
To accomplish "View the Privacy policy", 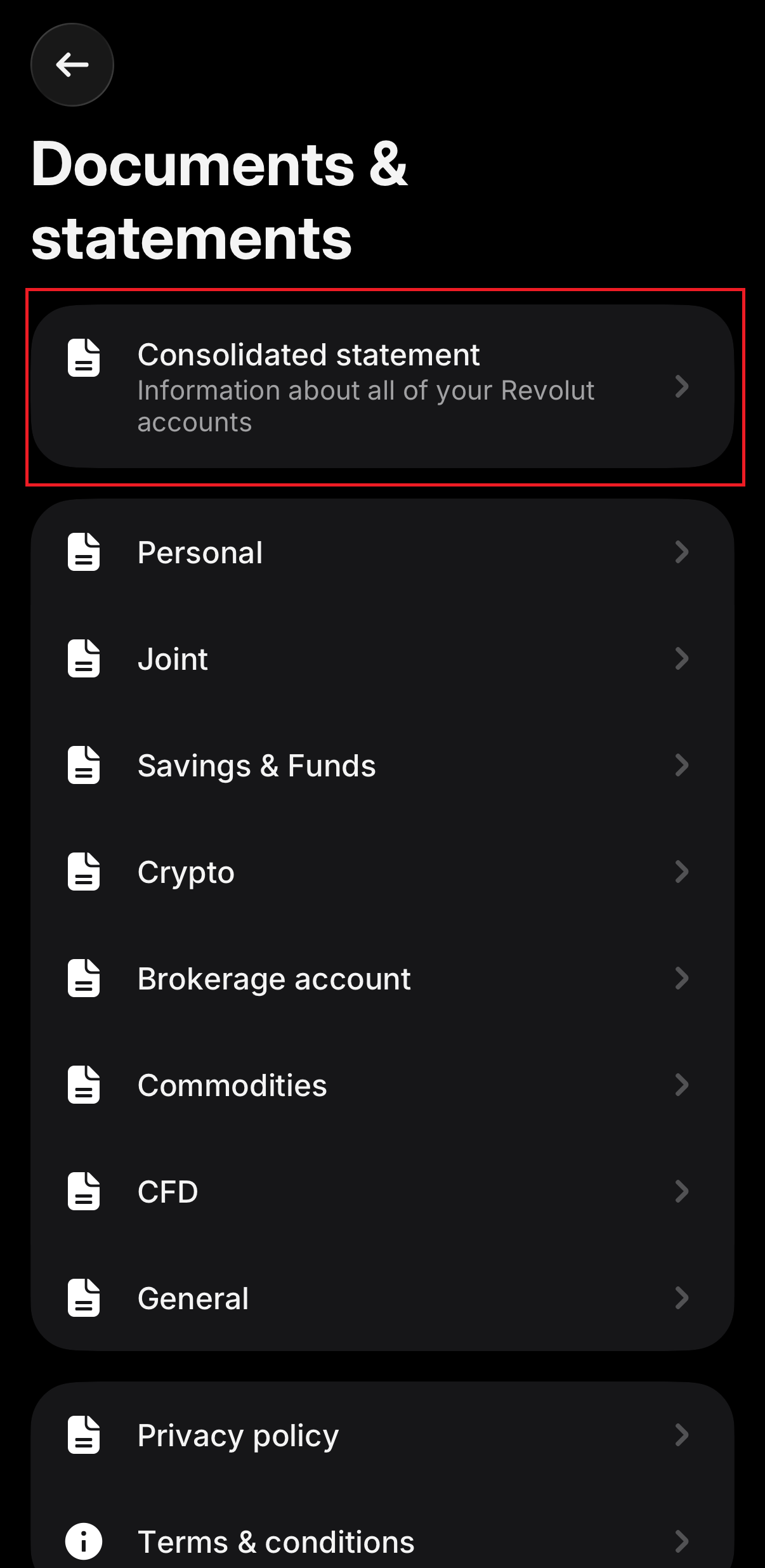I will point(382,1435).
